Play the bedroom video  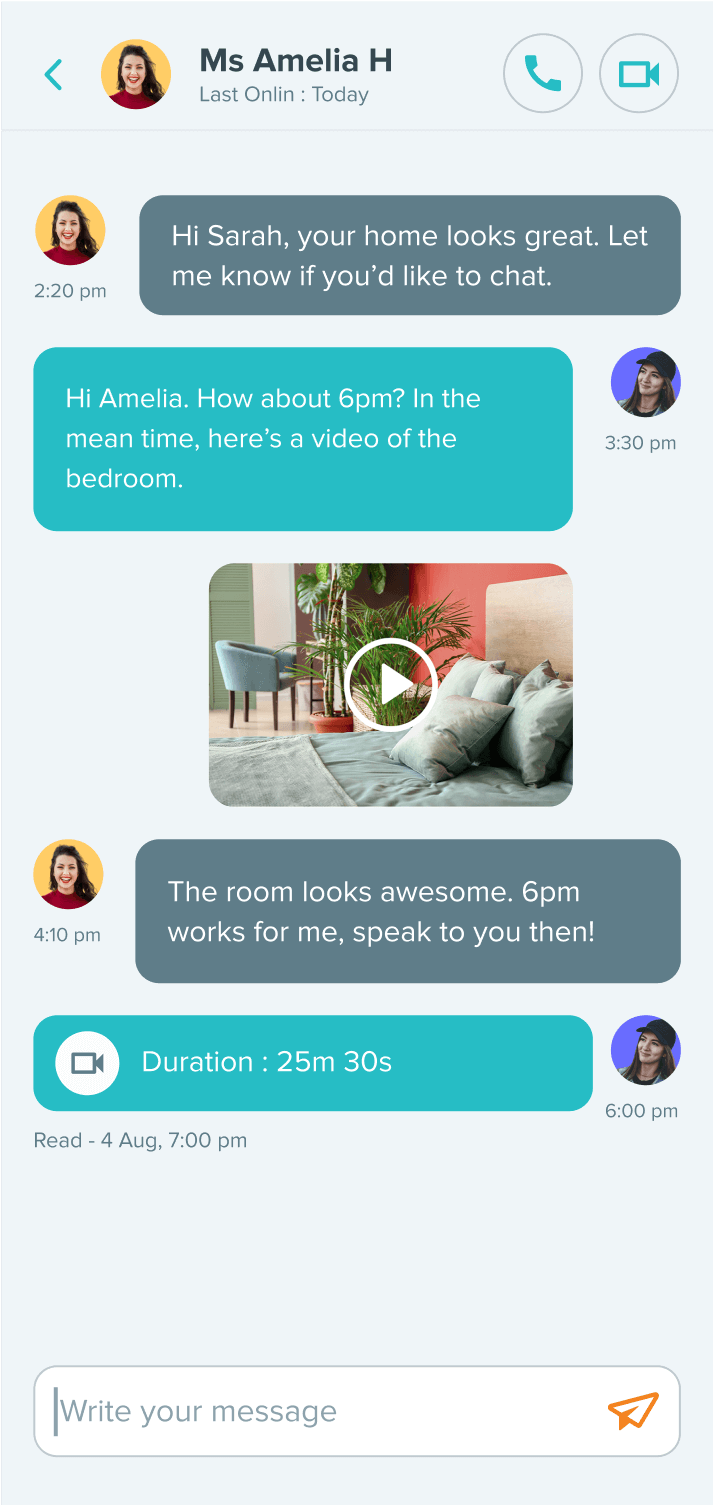point(391,685)
